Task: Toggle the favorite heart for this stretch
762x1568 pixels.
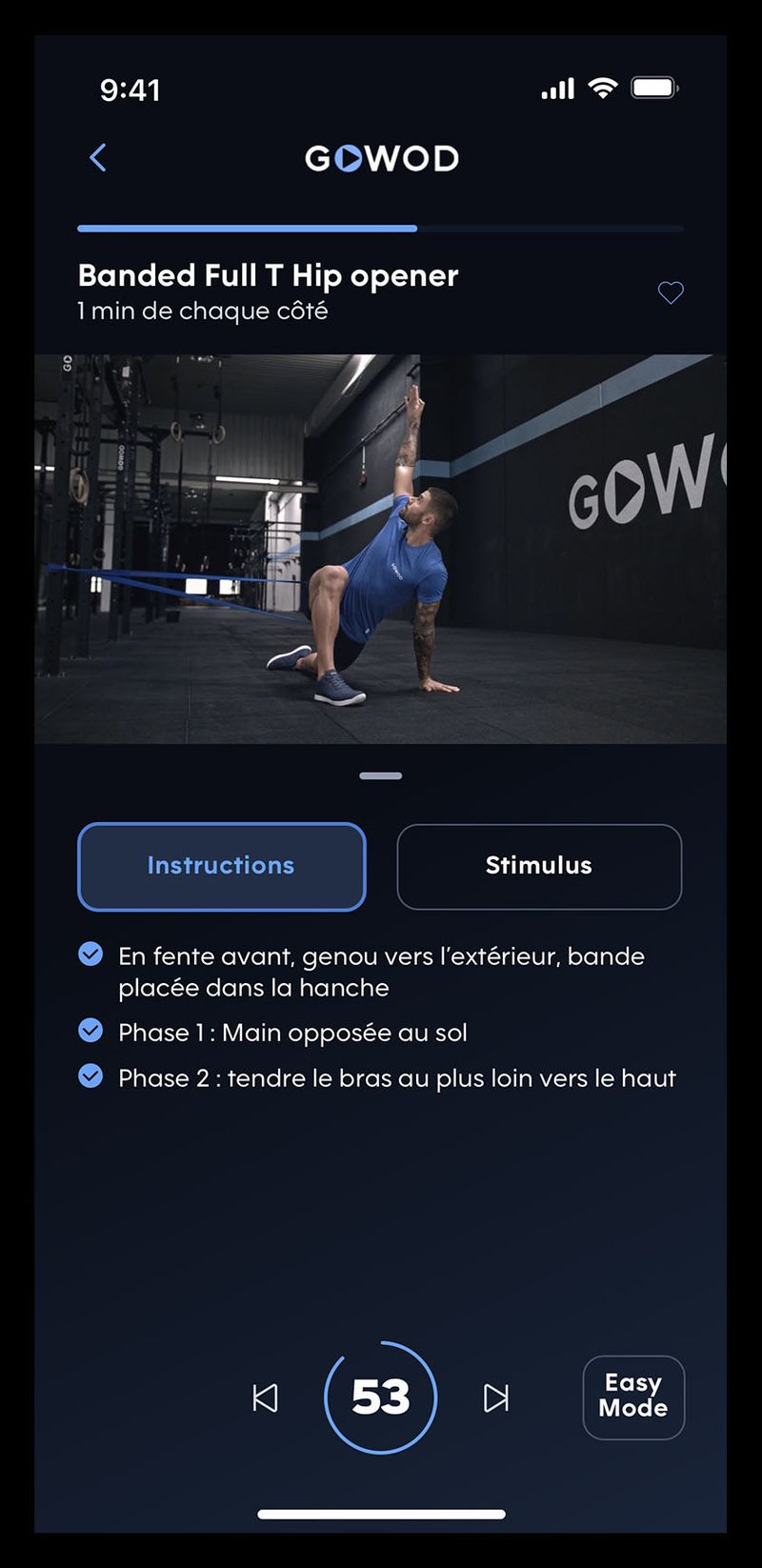Action: coord(671,291)
